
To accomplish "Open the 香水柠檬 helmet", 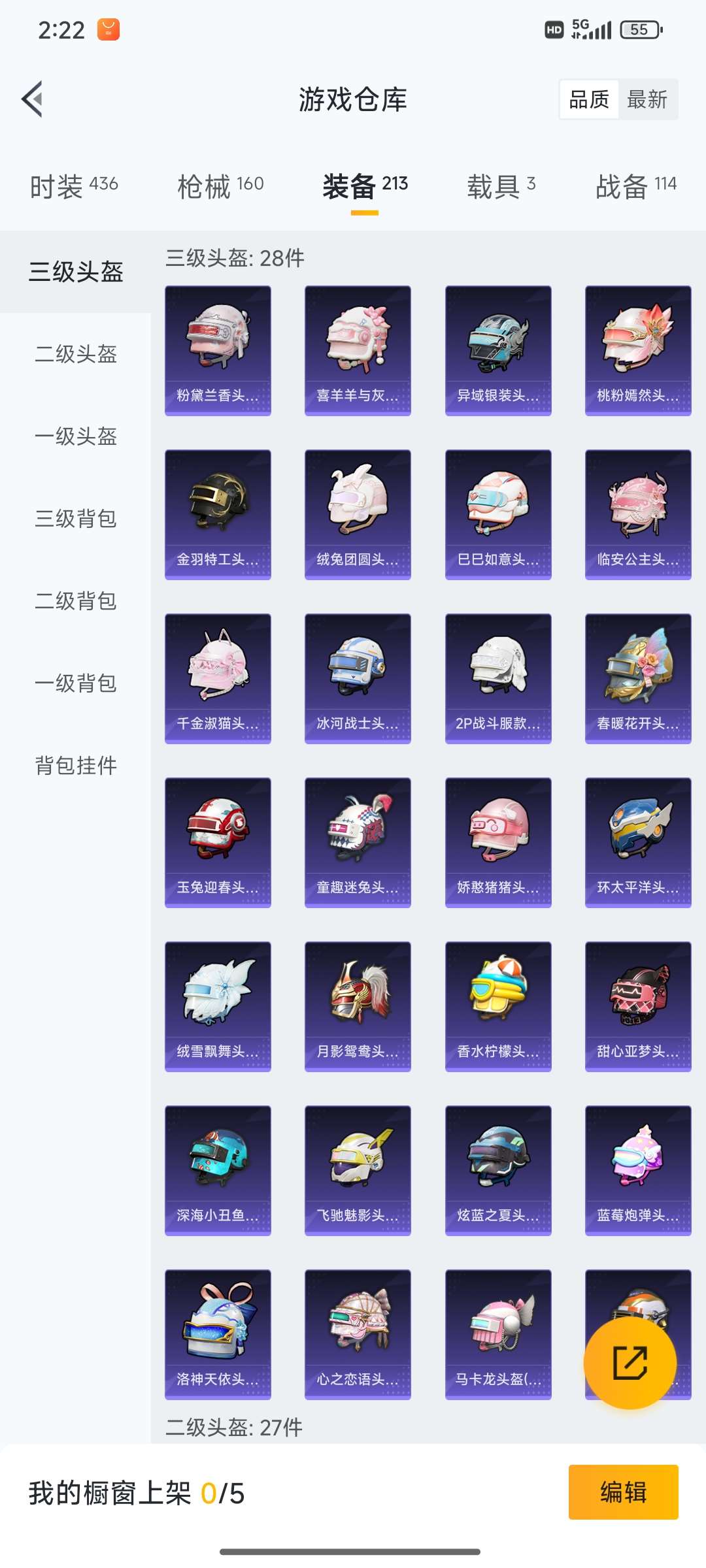I will point(498,1006).
